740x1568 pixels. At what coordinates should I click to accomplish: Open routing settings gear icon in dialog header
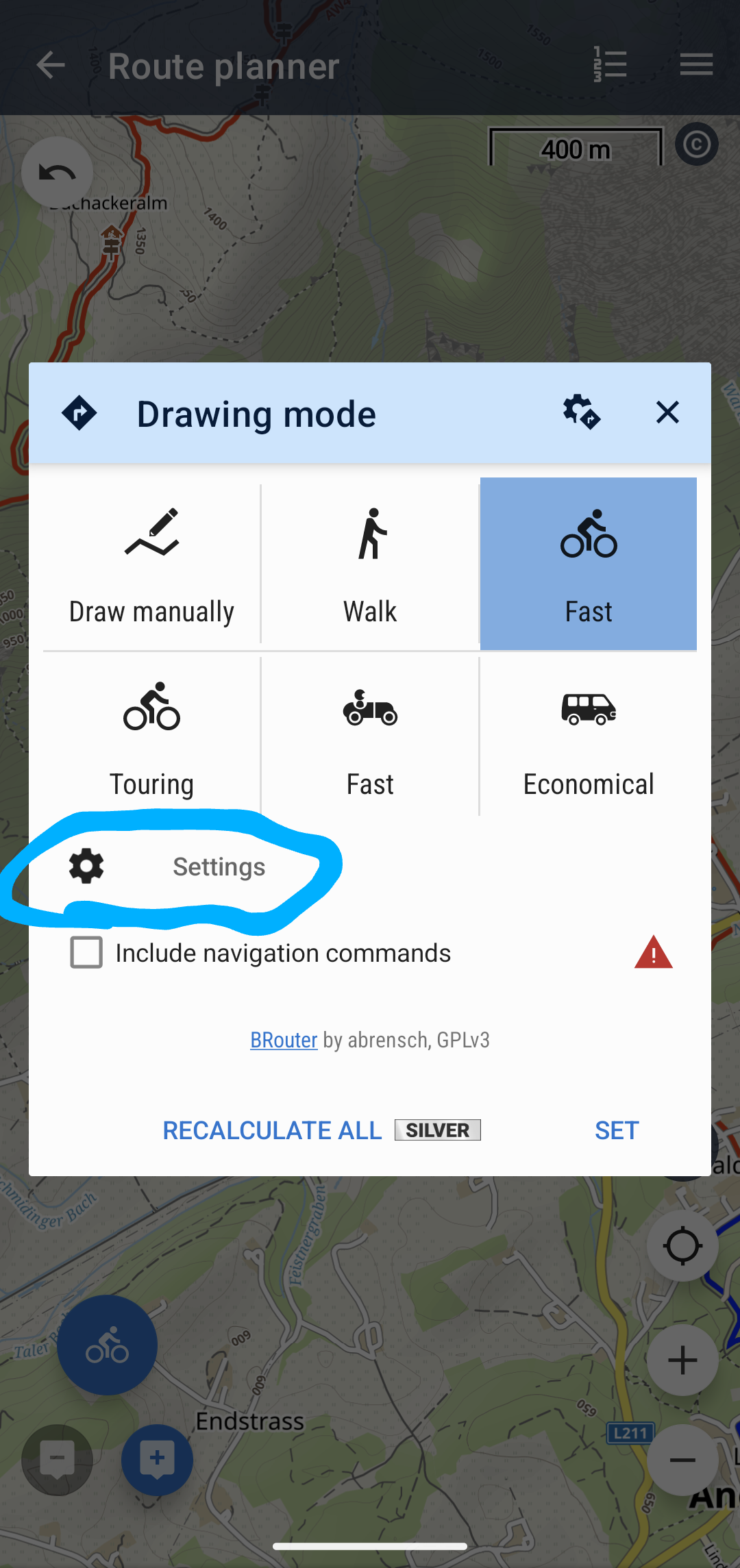pos(581,412)
